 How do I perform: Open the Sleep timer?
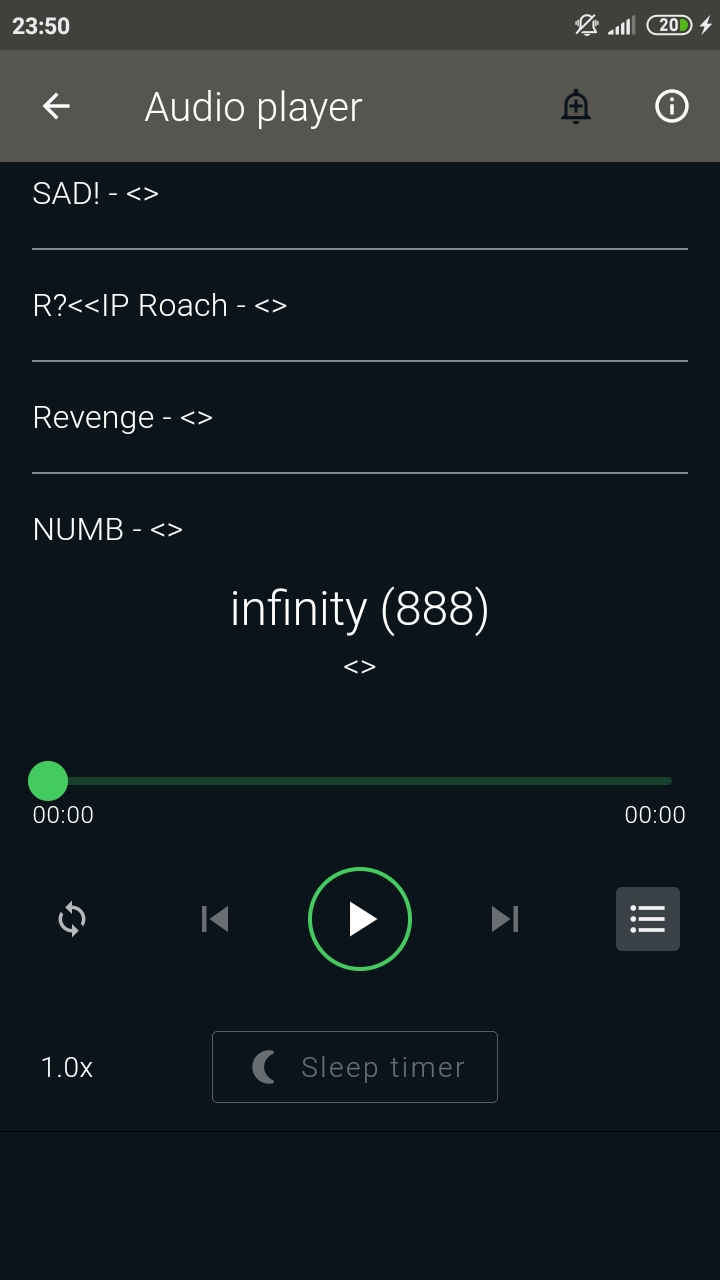355,1067
